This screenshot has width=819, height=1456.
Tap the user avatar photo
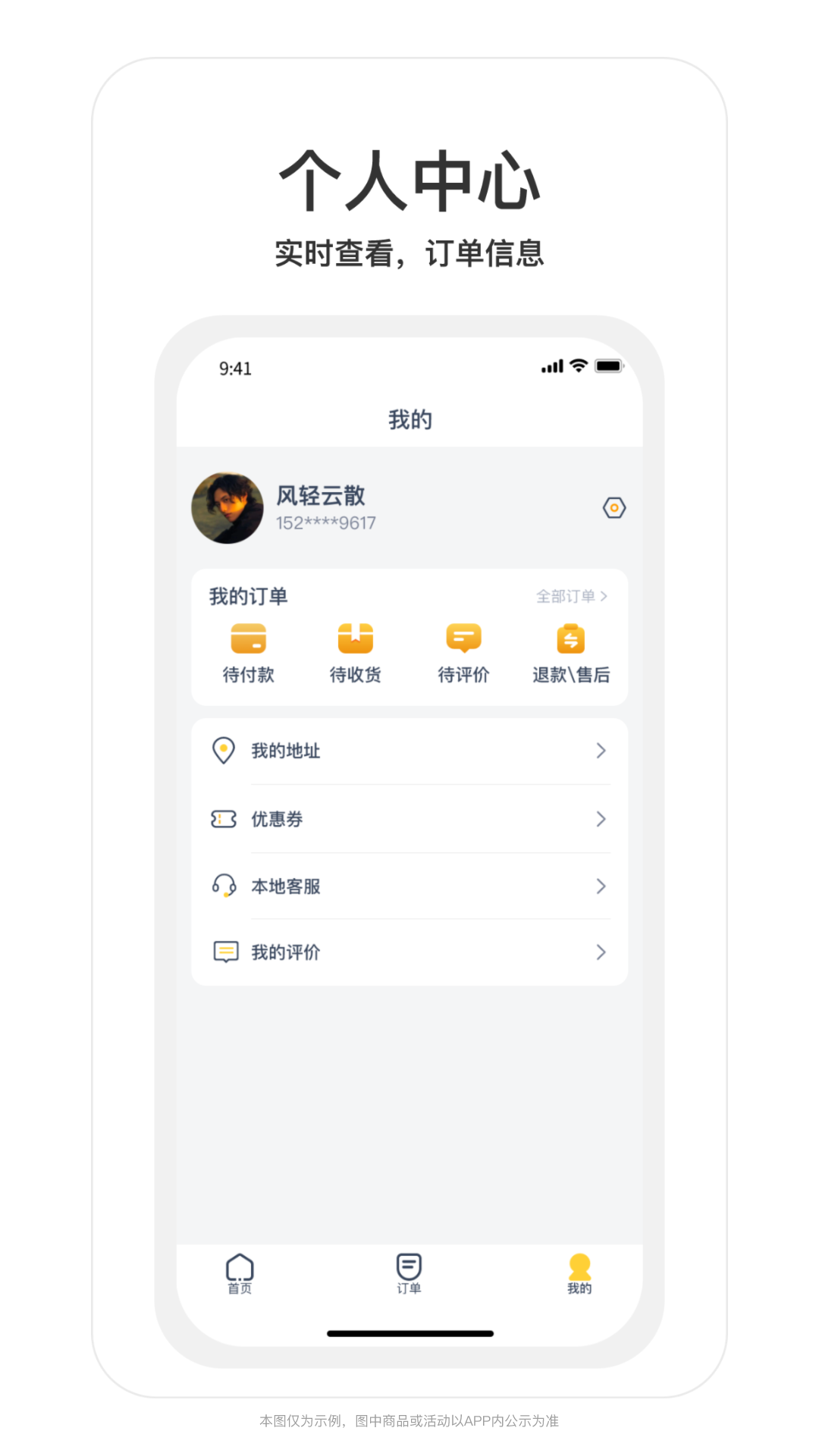(x=228, y=508)
